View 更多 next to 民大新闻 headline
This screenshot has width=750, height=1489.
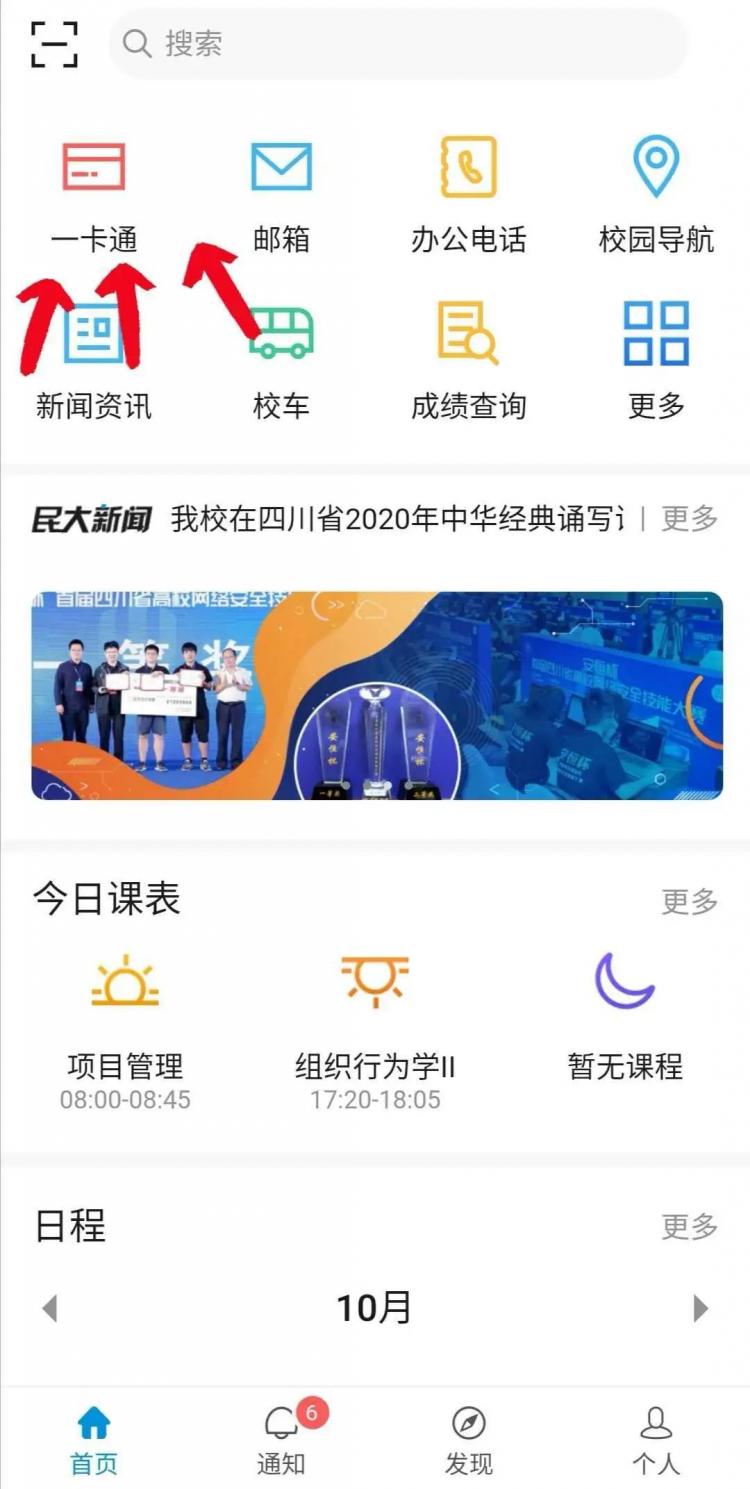[690, 519]
